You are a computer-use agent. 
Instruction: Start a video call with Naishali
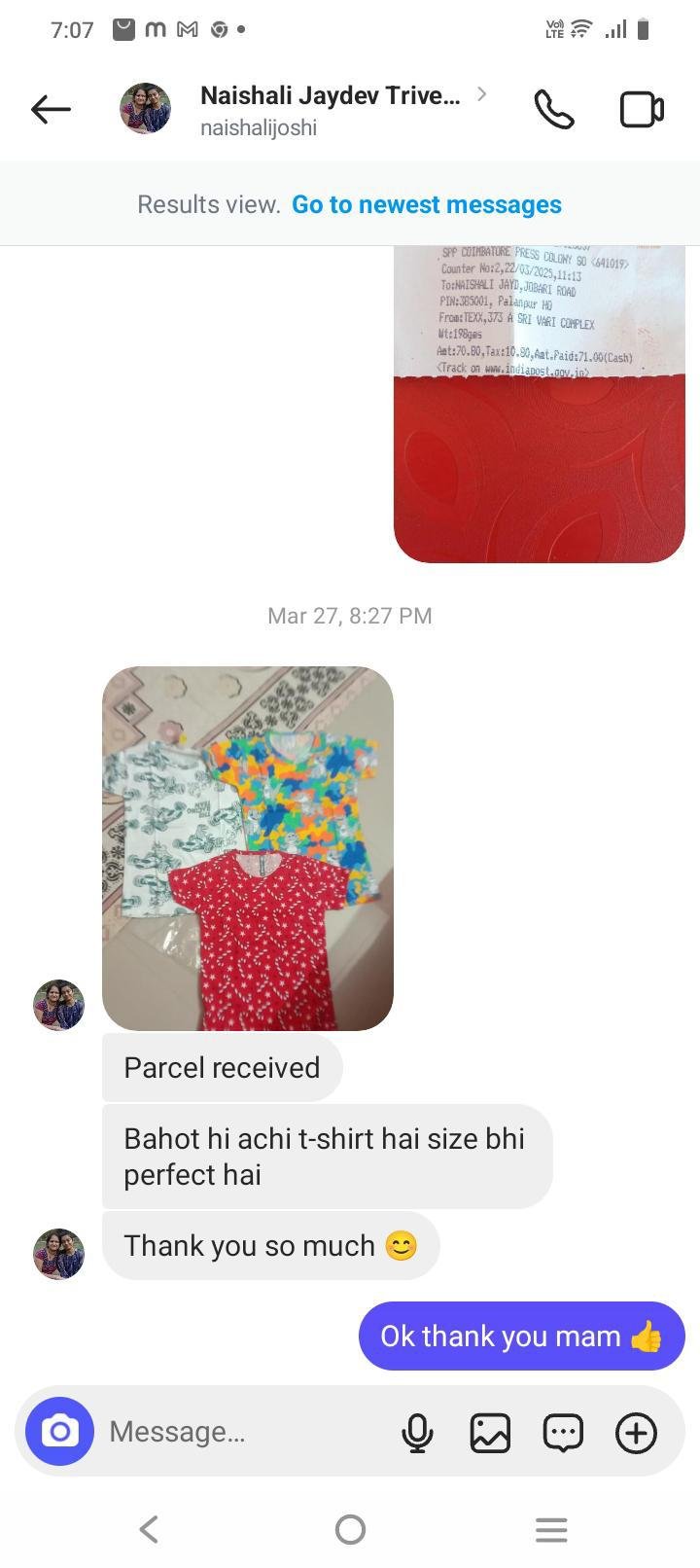click(642, 109)
